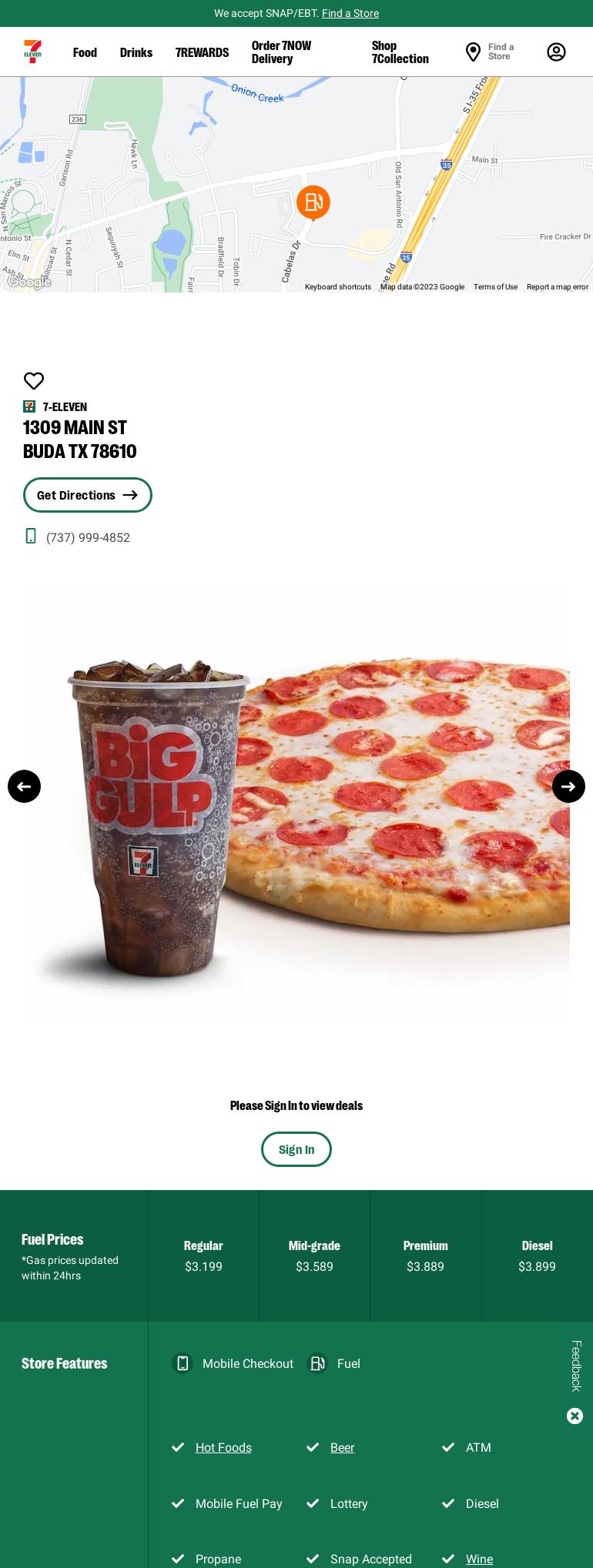Go to 7REWARDS

[202, 52]
